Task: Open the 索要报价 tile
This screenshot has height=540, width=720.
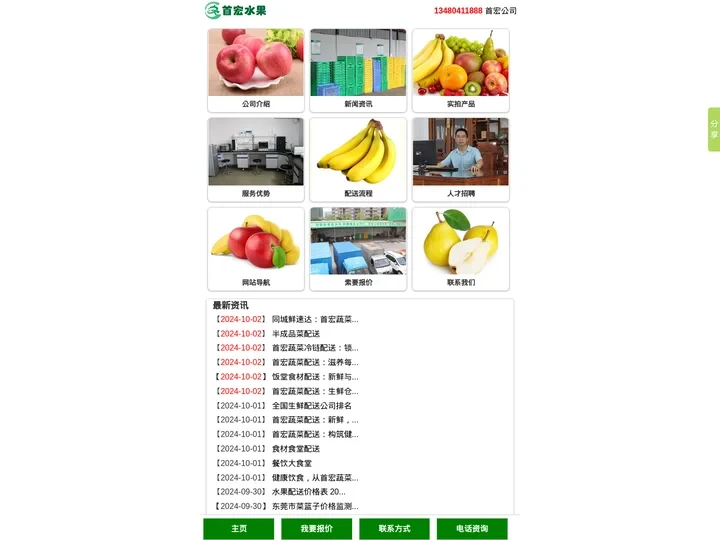Action: point(358,248)
